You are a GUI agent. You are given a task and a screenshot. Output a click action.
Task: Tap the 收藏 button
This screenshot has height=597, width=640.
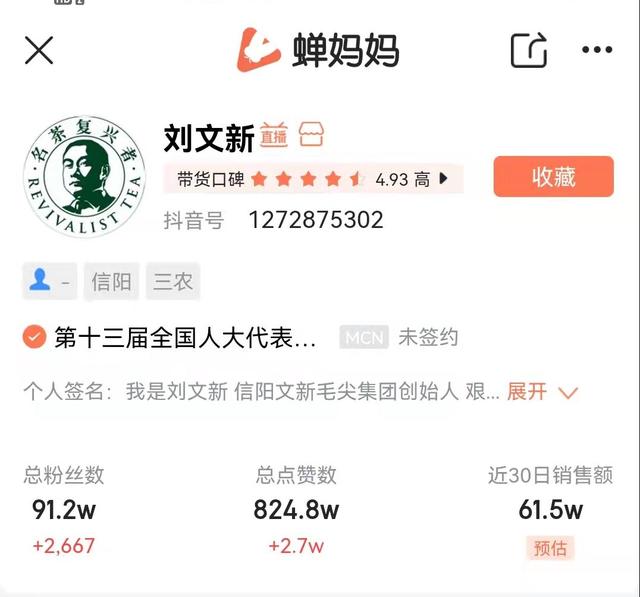[x=553, y=177]
